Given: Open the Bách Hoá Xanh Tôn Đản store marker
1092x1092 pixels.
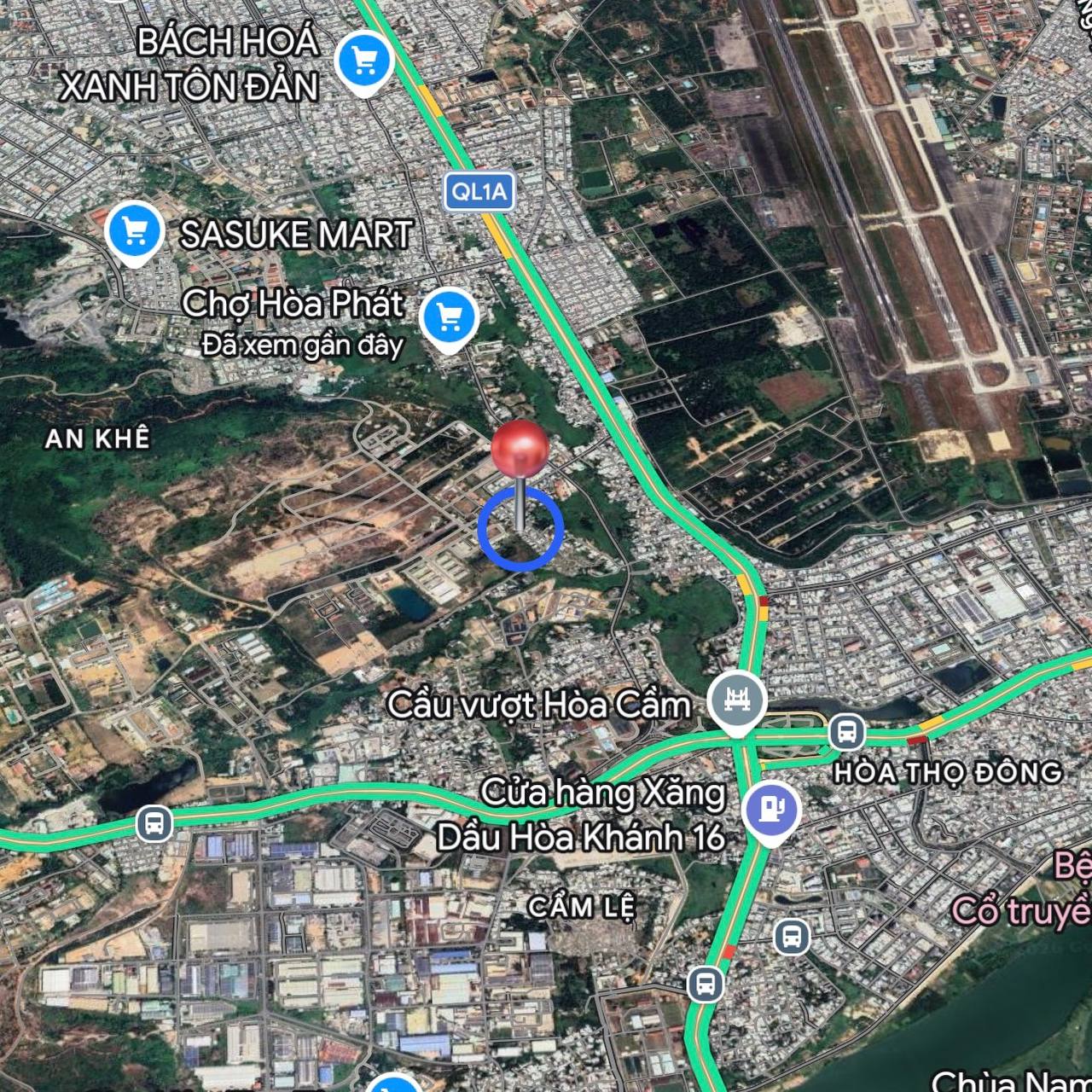Looking at the screenshot, I should [x=364, y=61].
